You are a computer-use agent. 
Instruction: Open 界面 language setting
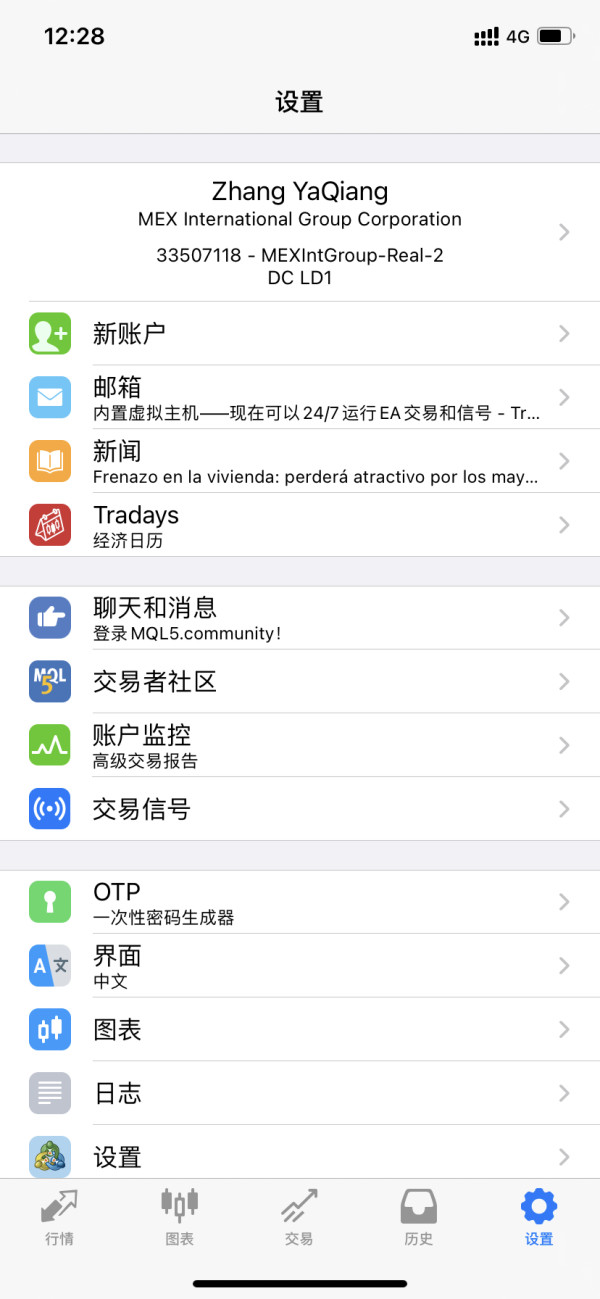(300, 966)
